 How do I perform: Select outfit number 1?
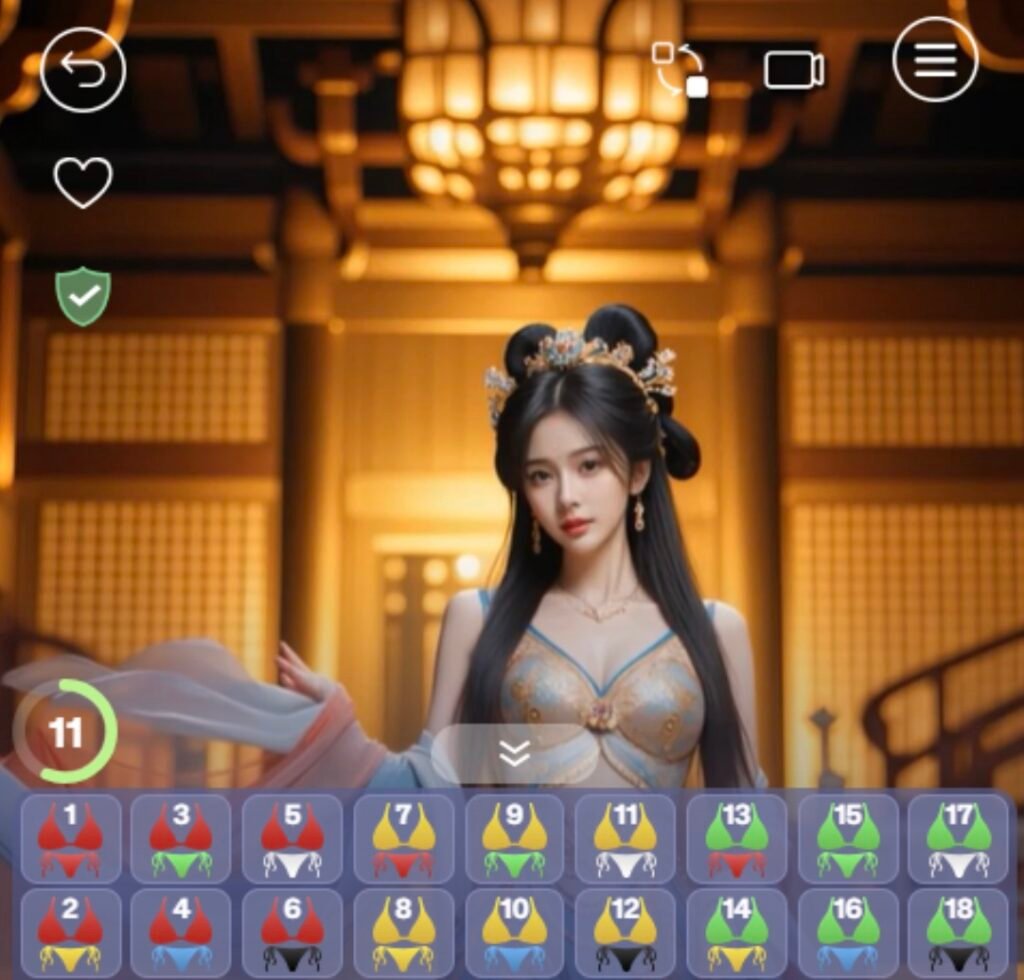(70, 838)
